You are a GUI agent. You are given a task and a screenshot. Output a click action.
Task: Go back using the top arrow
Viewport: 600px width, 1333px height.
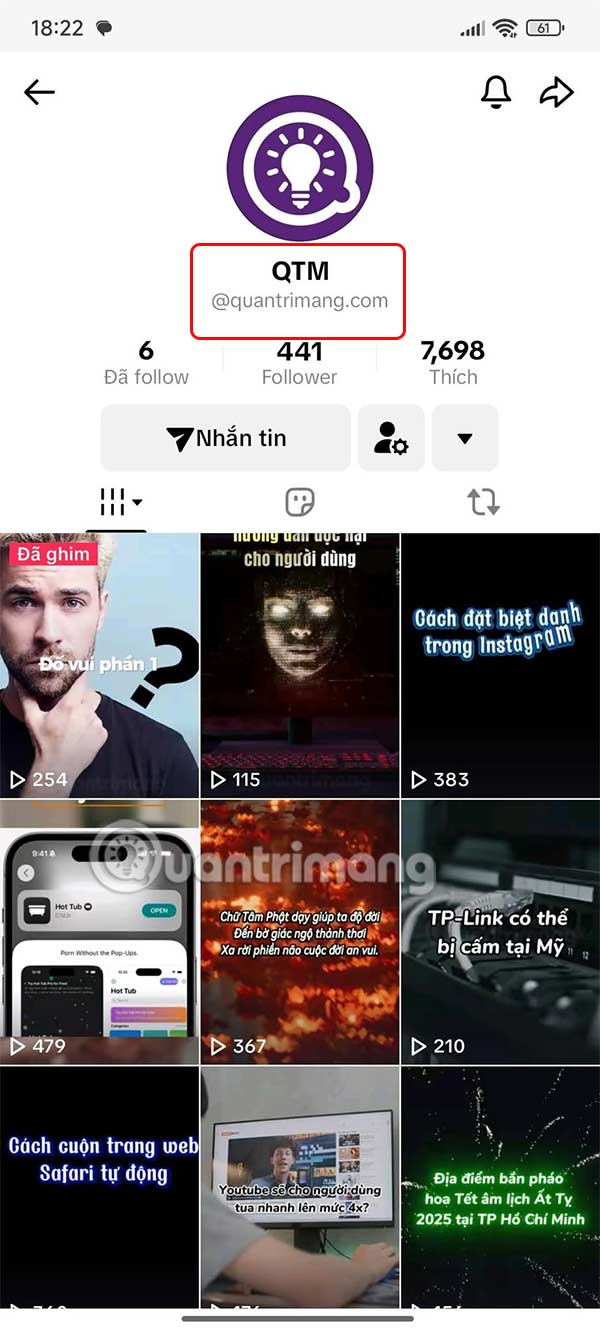click(39, 93)
